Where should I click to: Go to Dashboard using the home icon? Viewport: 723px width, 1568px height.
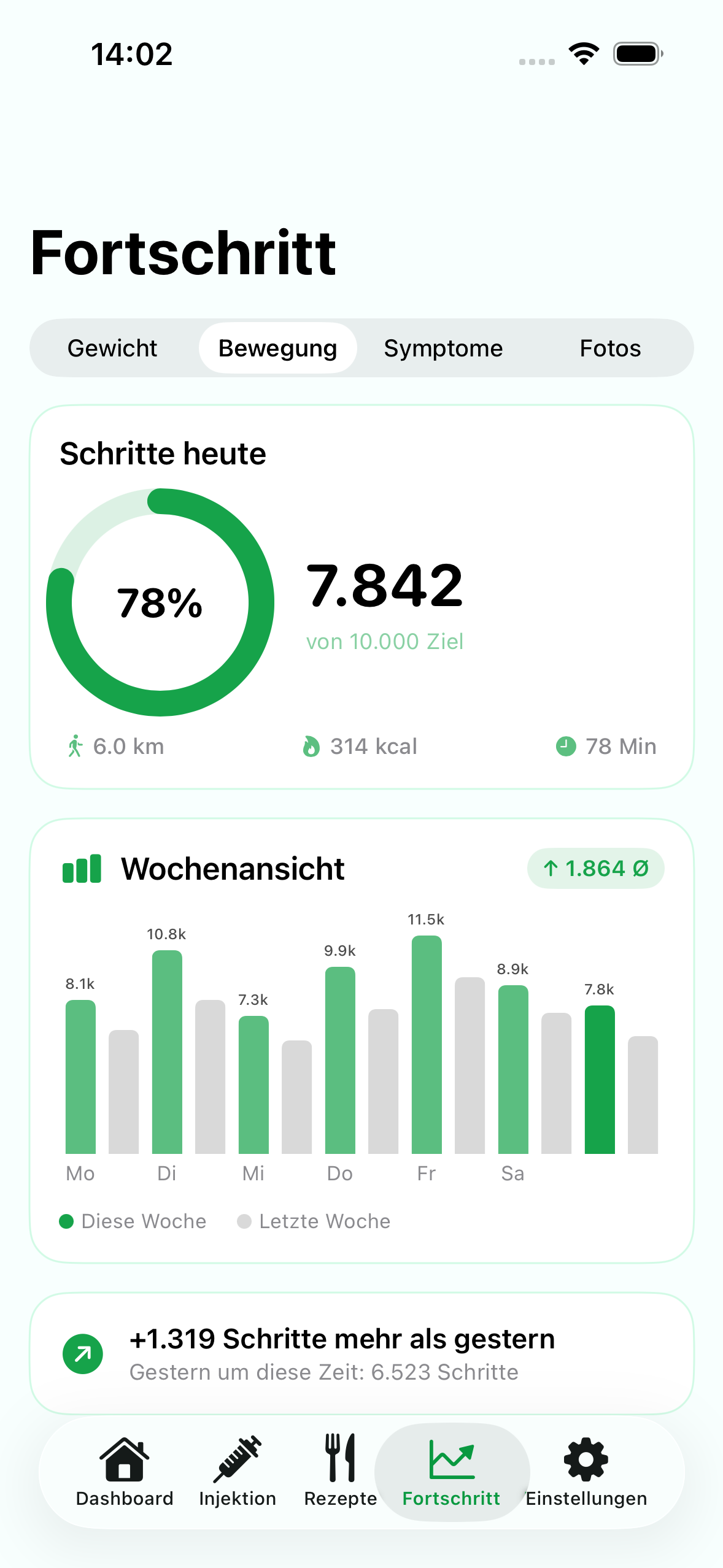(x=125, y=1458)
